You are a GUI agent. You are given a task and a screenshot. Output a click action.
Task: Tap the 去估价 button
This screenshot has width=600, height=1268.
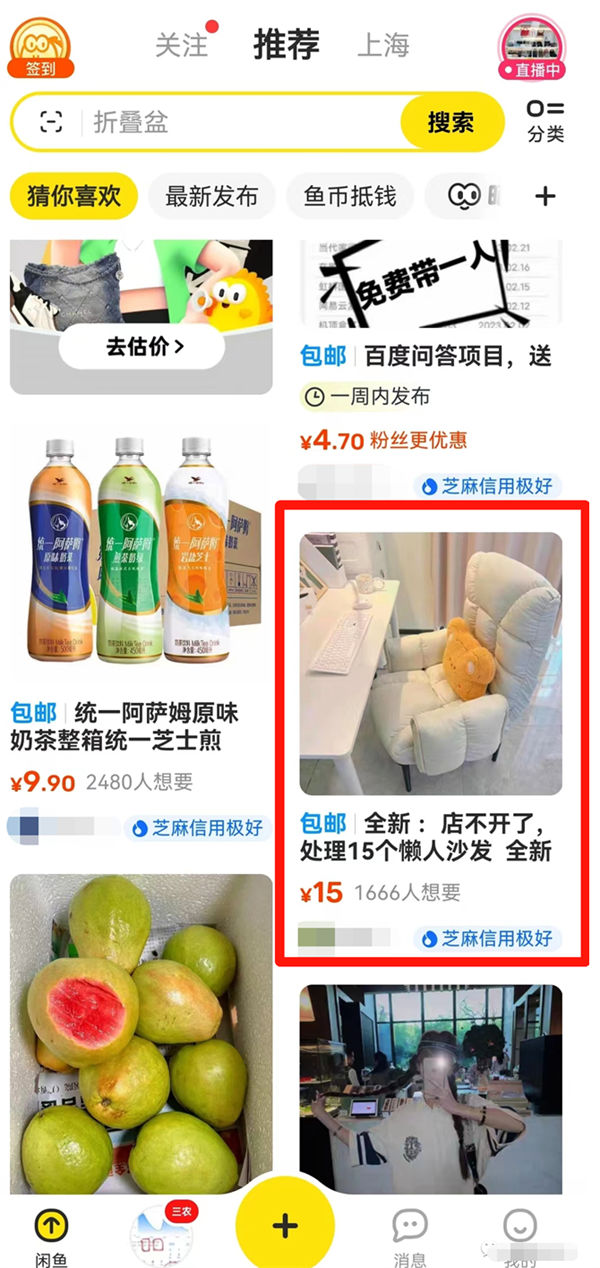(141, 347)
